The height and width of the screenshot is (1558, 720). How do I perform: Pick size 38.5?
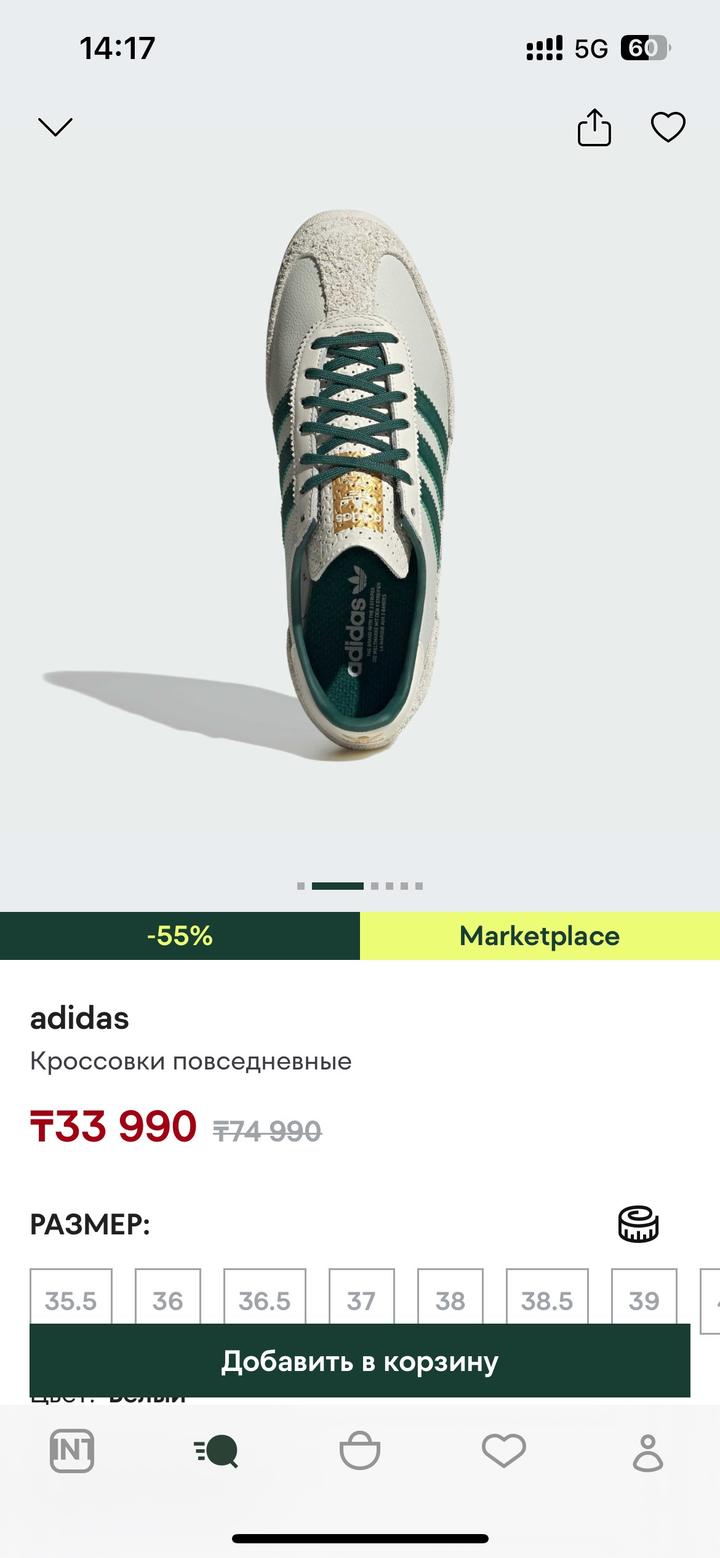click(x=547, y=1298)
